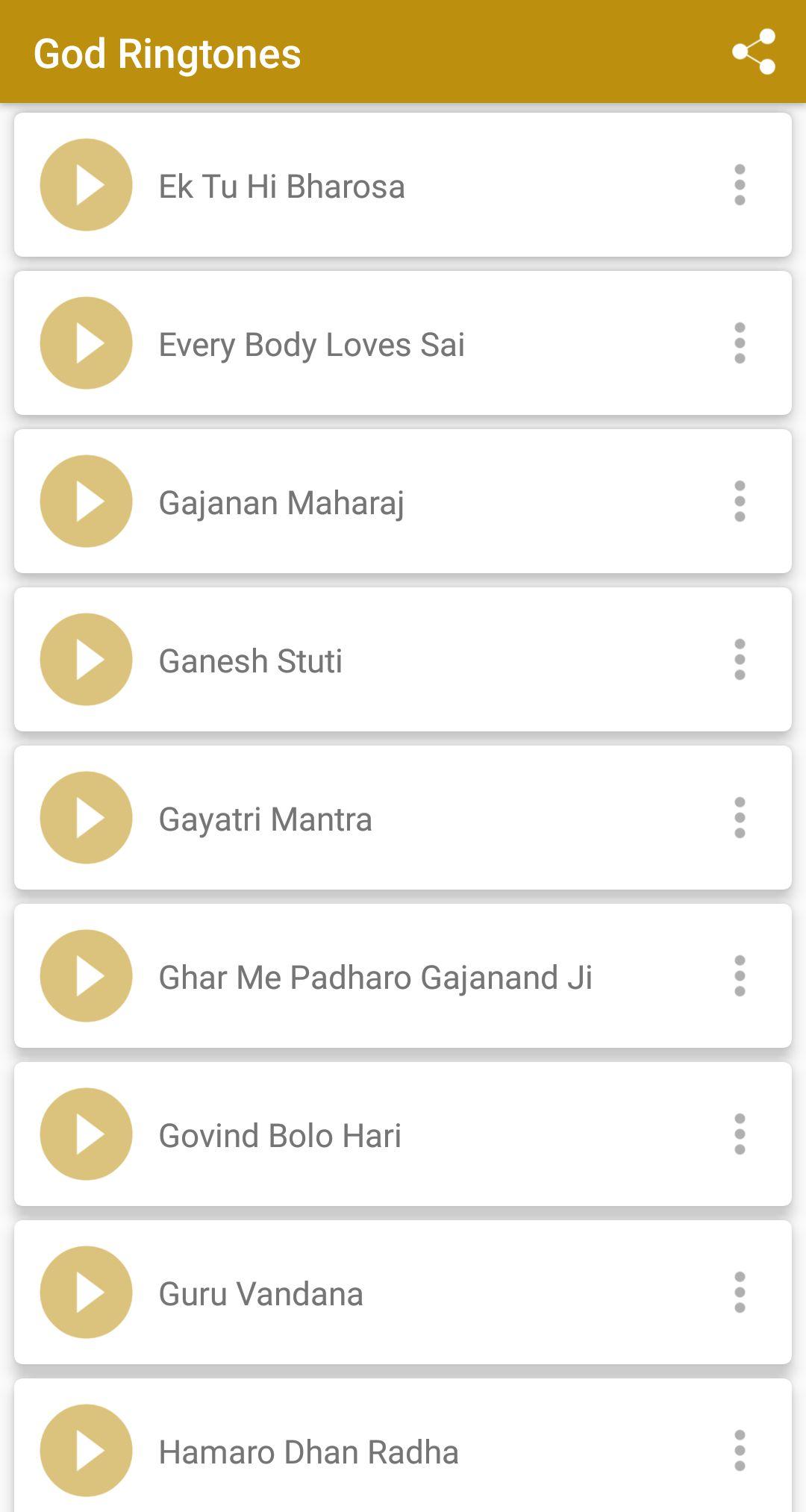Play the Guru Vandana ringtone

coord(87,1293)
